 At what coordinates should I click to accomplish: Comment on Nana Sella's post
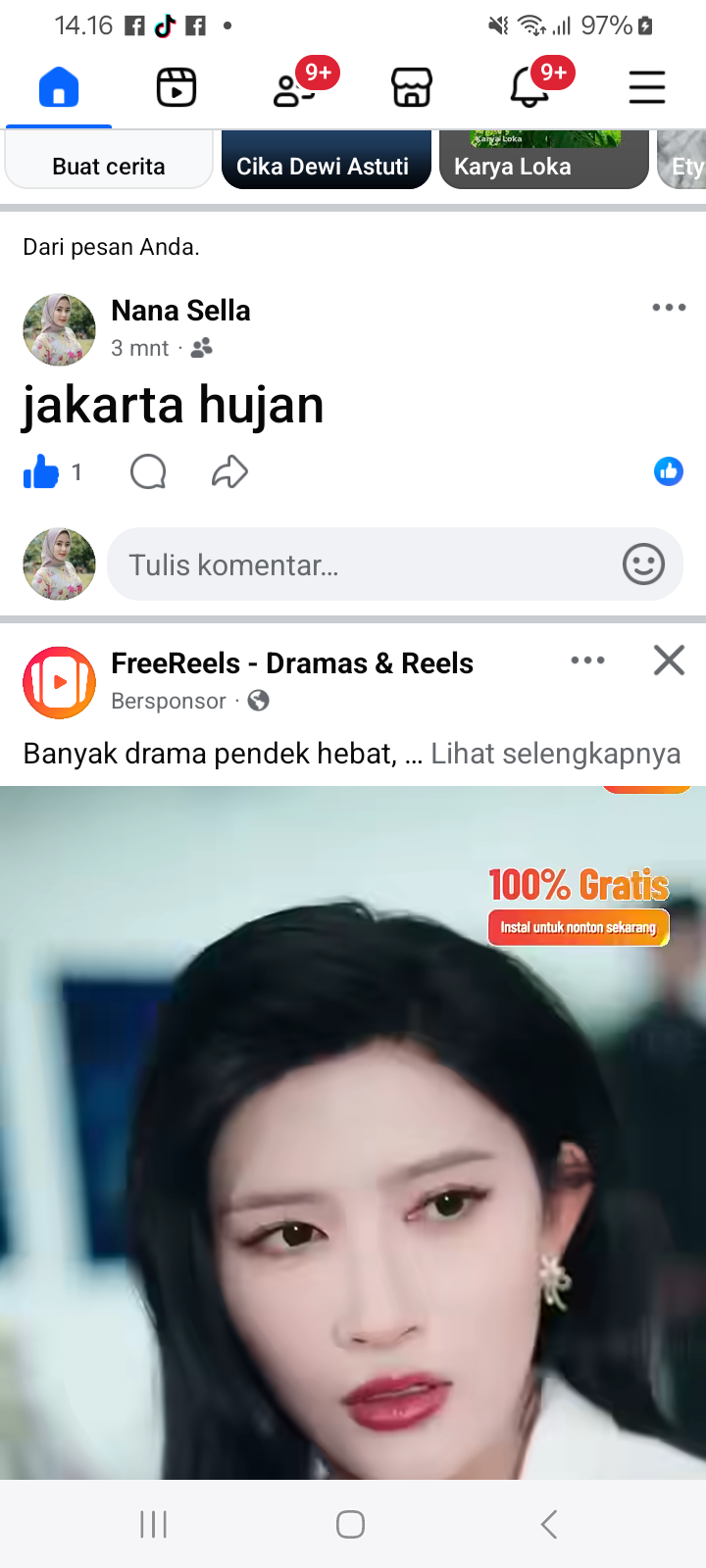[148, 472]
